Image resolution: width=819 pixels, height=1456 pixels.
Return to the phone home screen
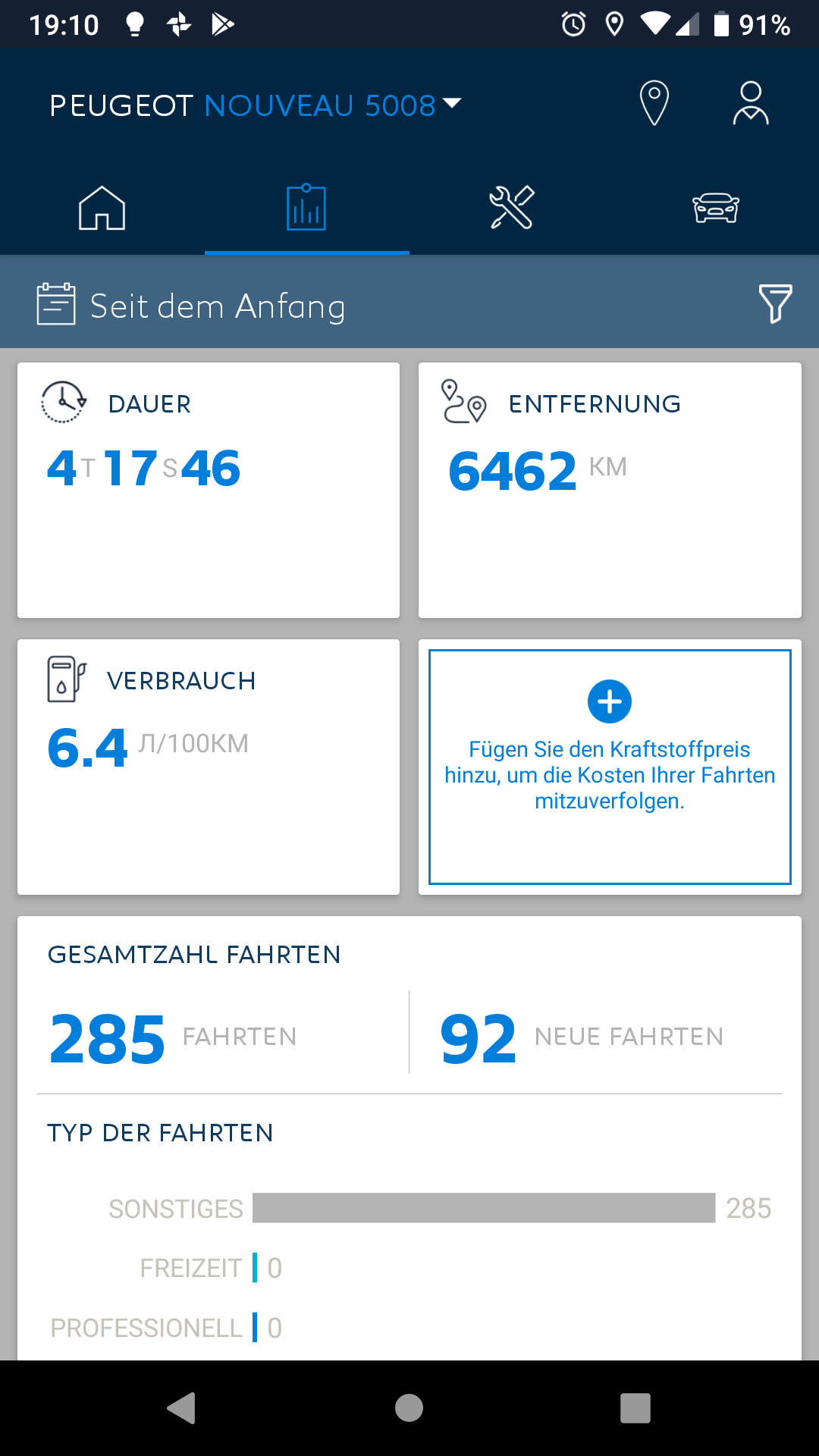click(x=409, y=1408)
